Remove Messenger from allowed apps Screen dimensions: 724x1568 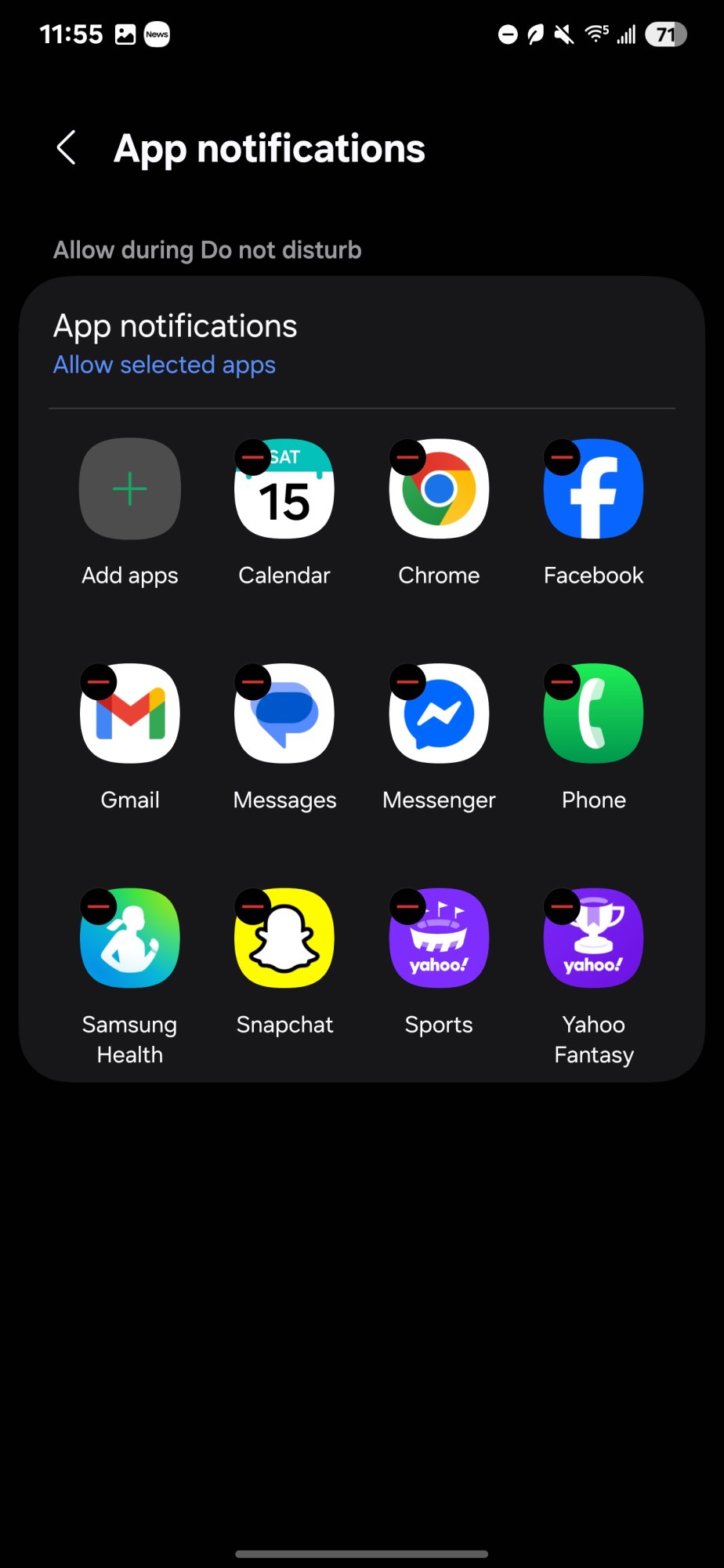click(407, 682)
